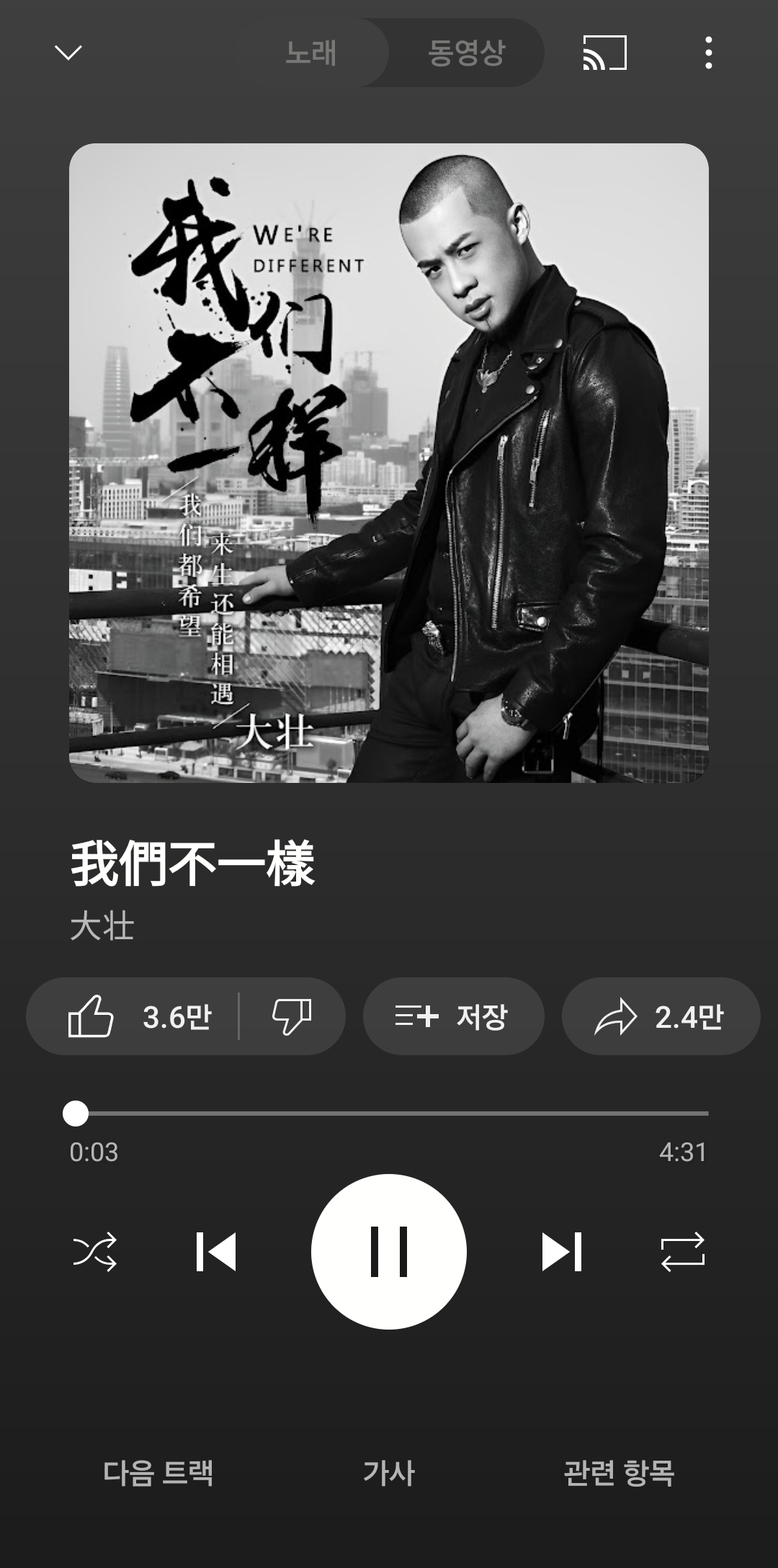The image size is (778, 1568).
Task: Open the cast to device icon
Action: click(604, 53)
